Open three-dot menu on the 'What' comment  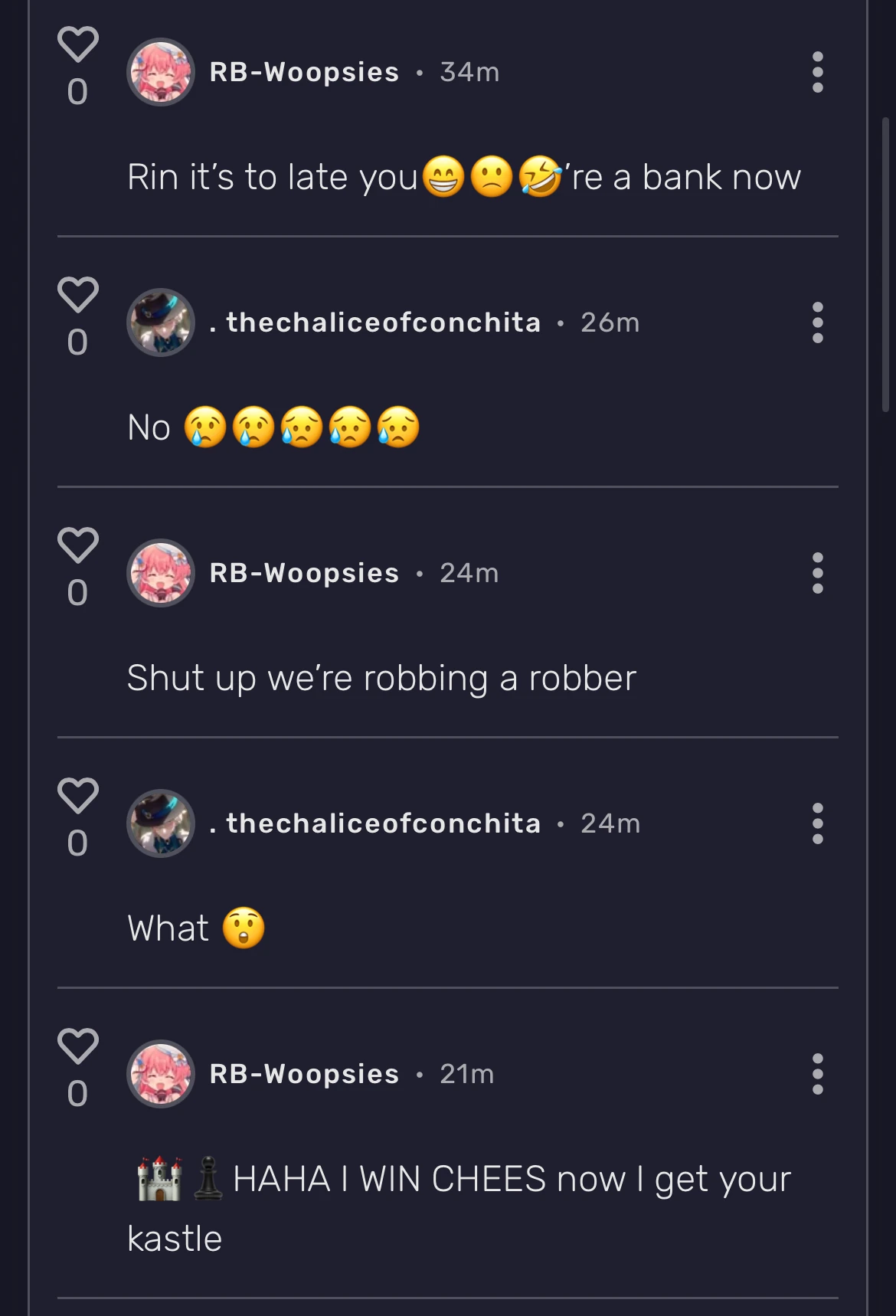pos(817,823)
